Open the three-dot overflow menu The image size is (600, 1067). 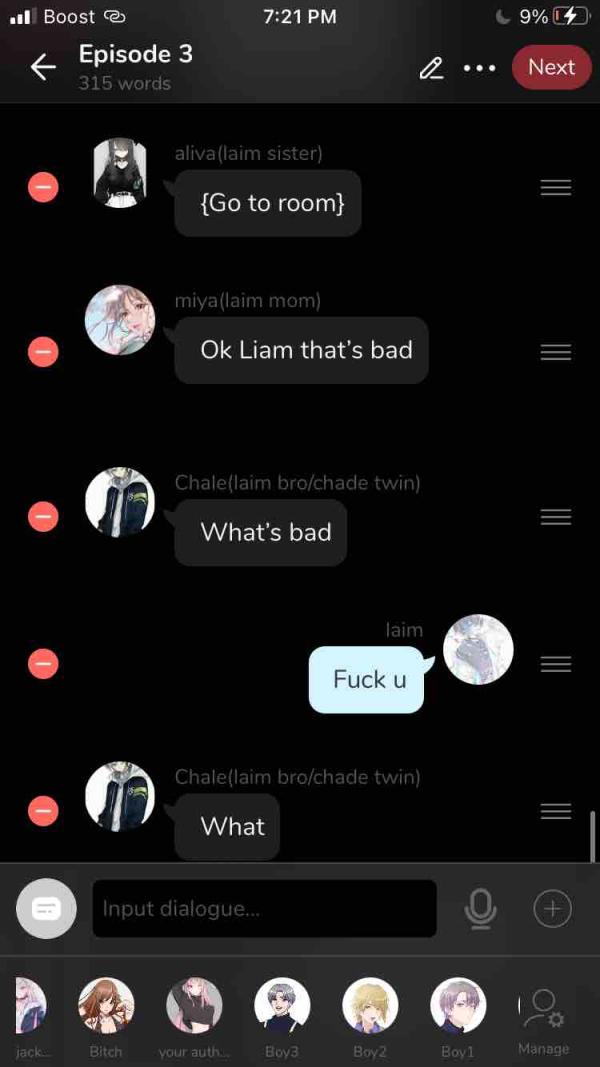(479, 68)
